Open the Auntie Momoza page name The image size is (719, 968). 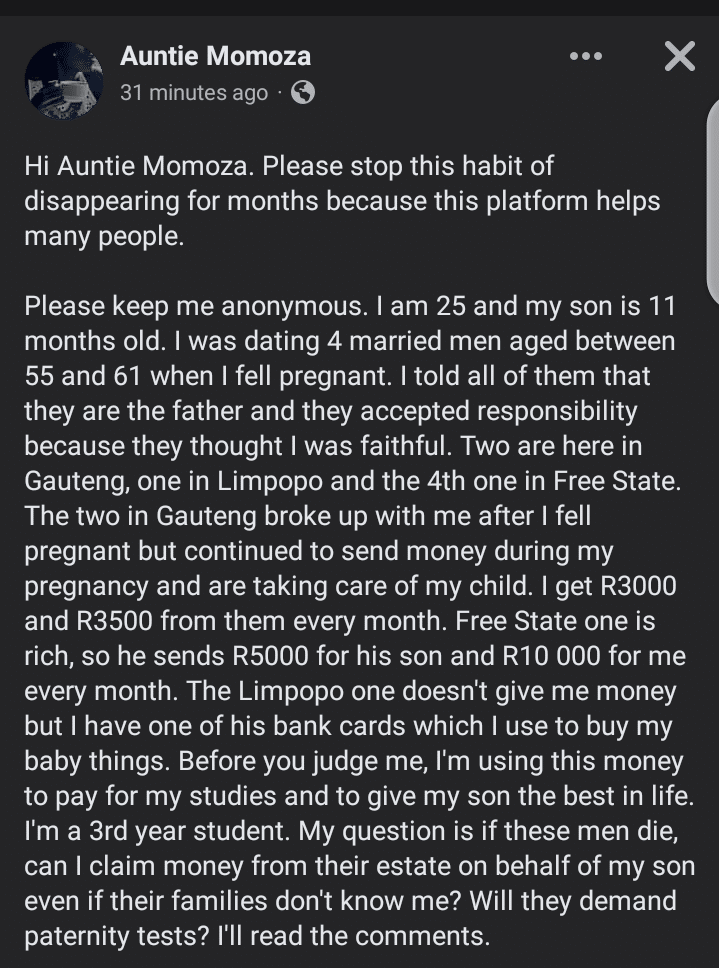215,56
